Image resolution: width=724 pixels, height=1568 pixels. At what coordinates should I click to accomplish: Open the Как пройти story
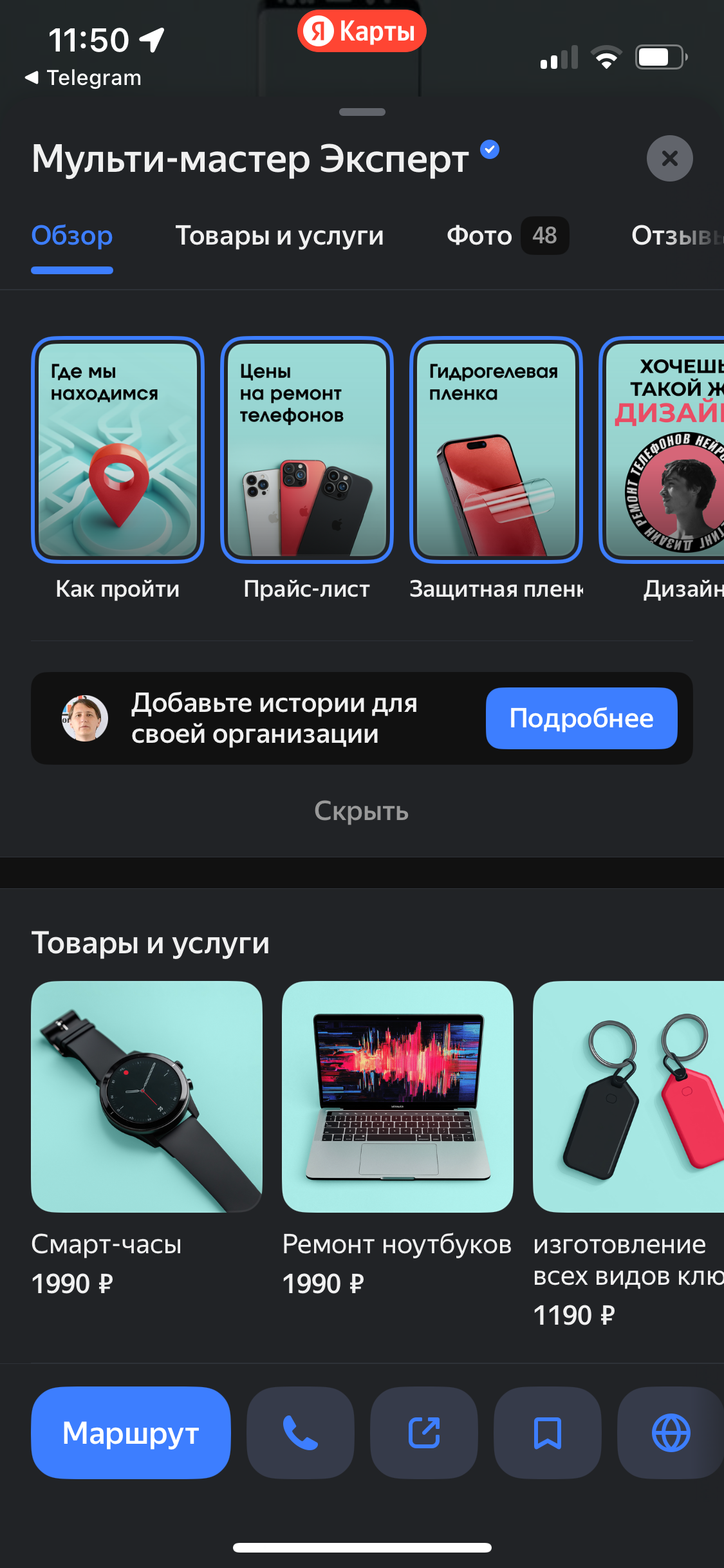(x=118, y=451)
